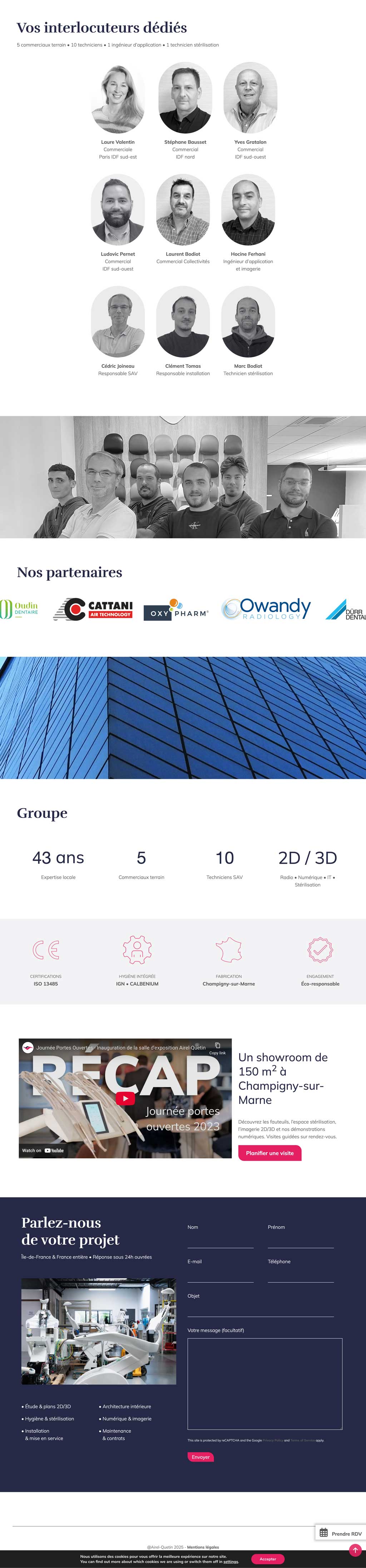The width and height of the screenshot is (366, 1568).
Task: Submit the form with Envoyer
Action: click(201, 1456)
